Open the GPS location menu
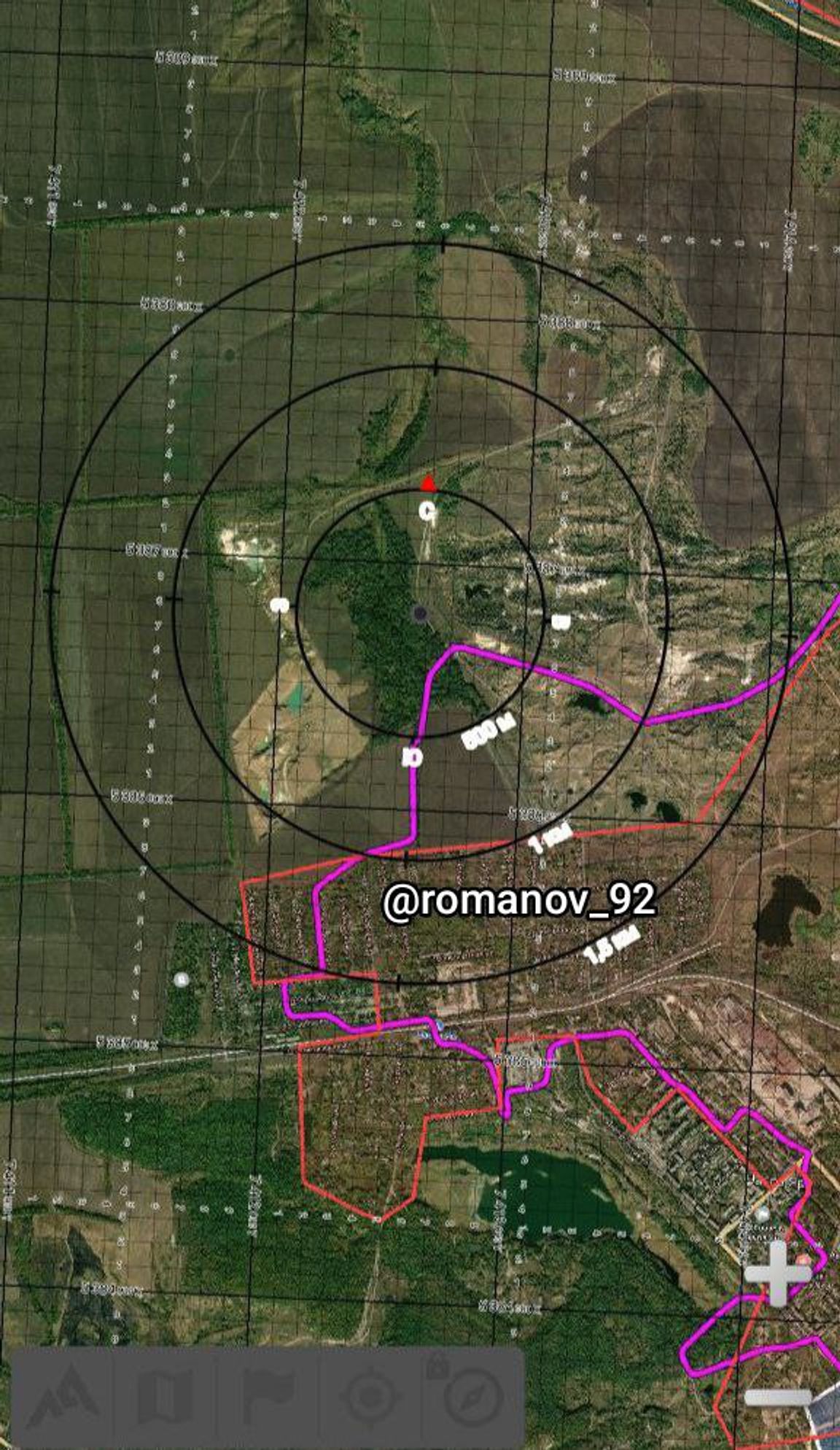 pos(372,1395)
